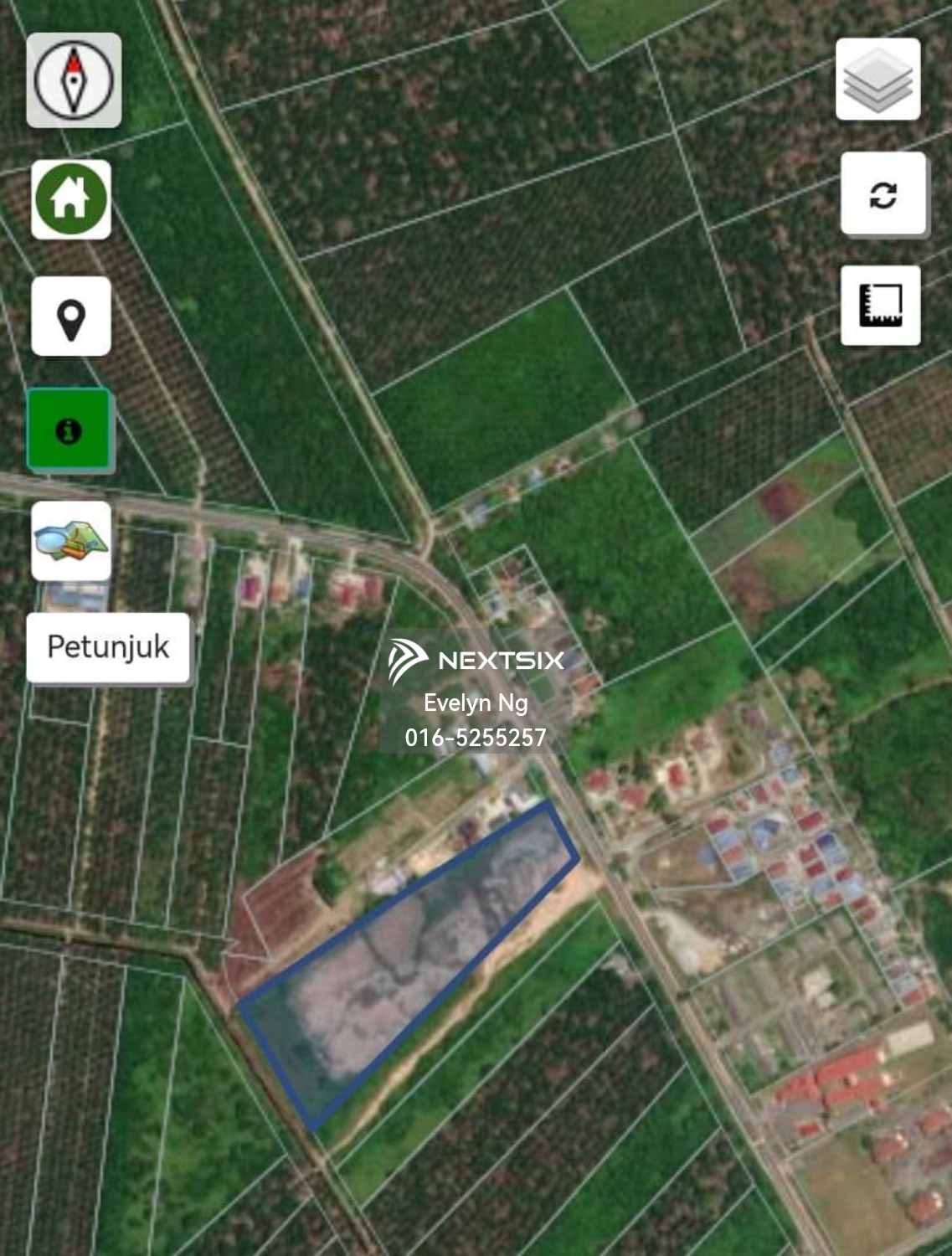Return to the home map view

click(71, 199)
